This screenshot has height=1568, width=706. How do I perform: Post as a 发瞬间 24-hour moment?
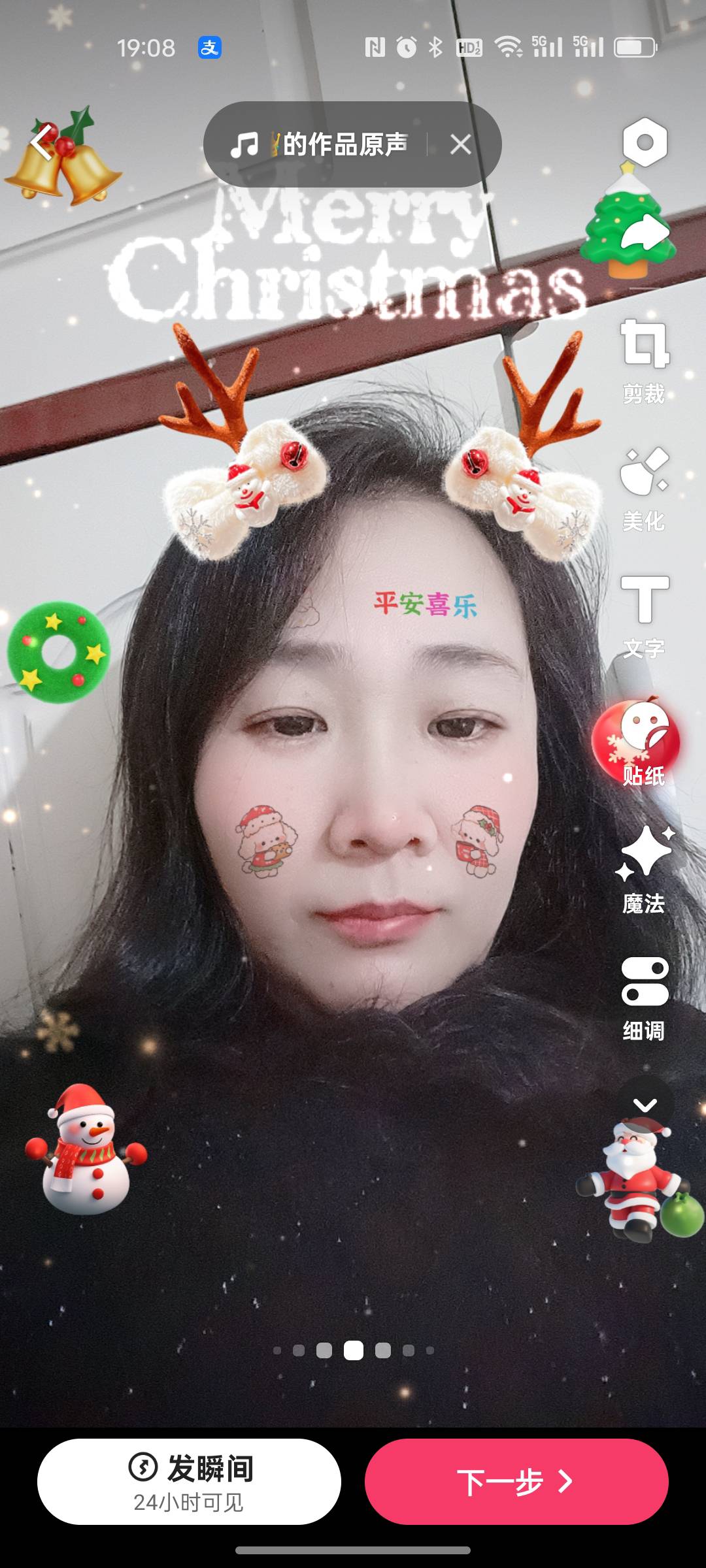[x=189, y=1481]
